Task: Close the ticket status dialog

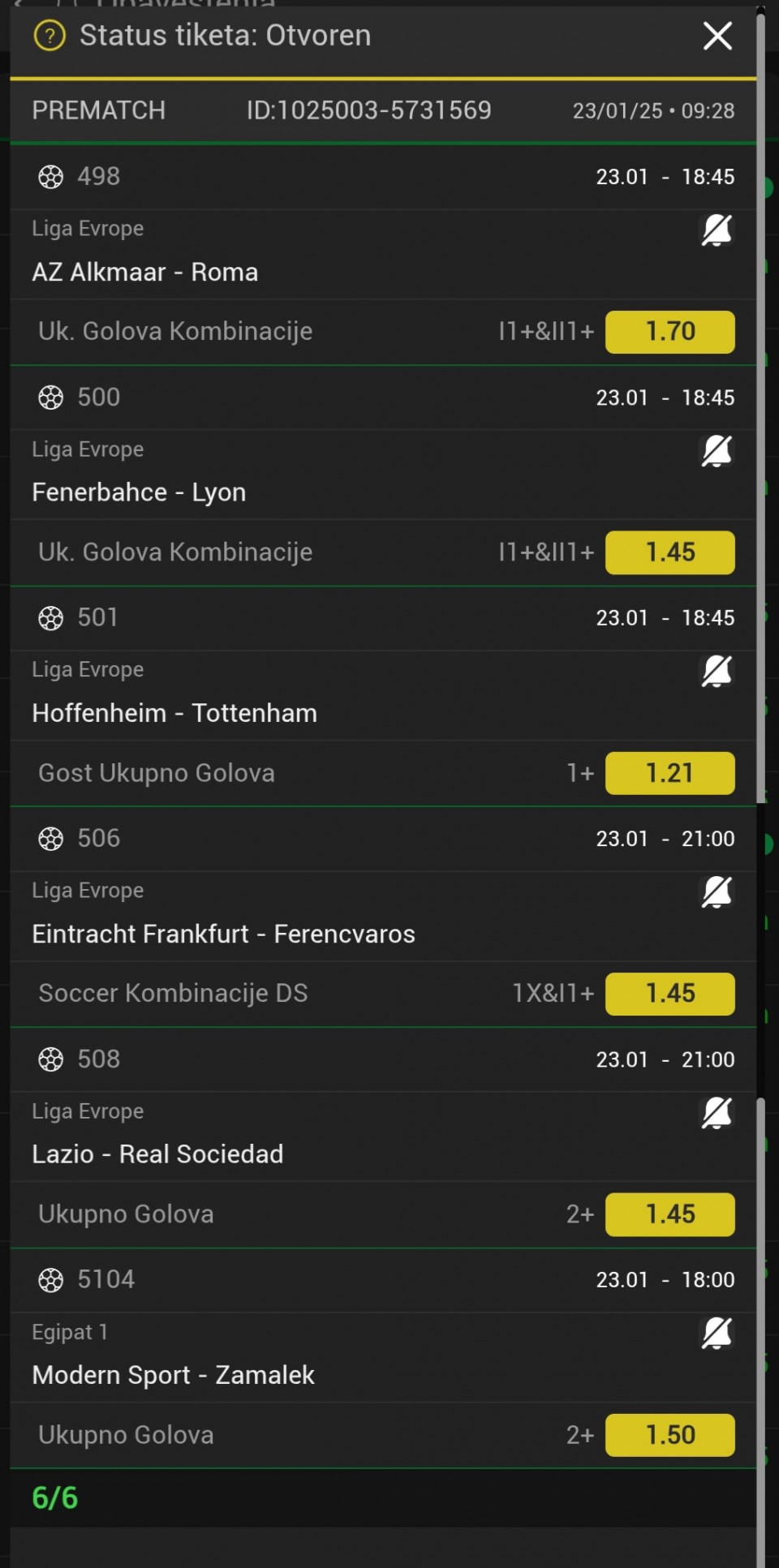Action: pos(717,36)
